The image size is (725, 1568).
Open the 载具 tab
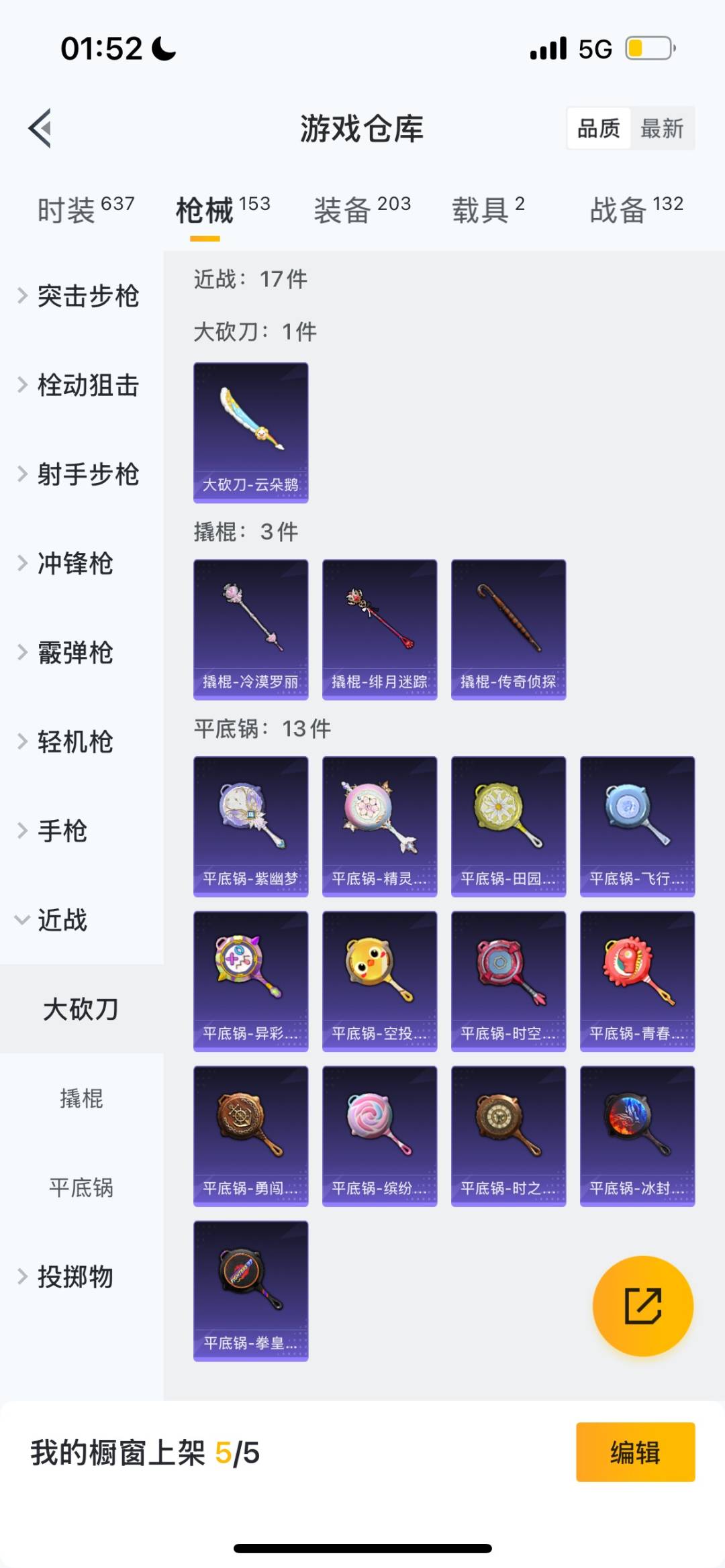point(489,209)
